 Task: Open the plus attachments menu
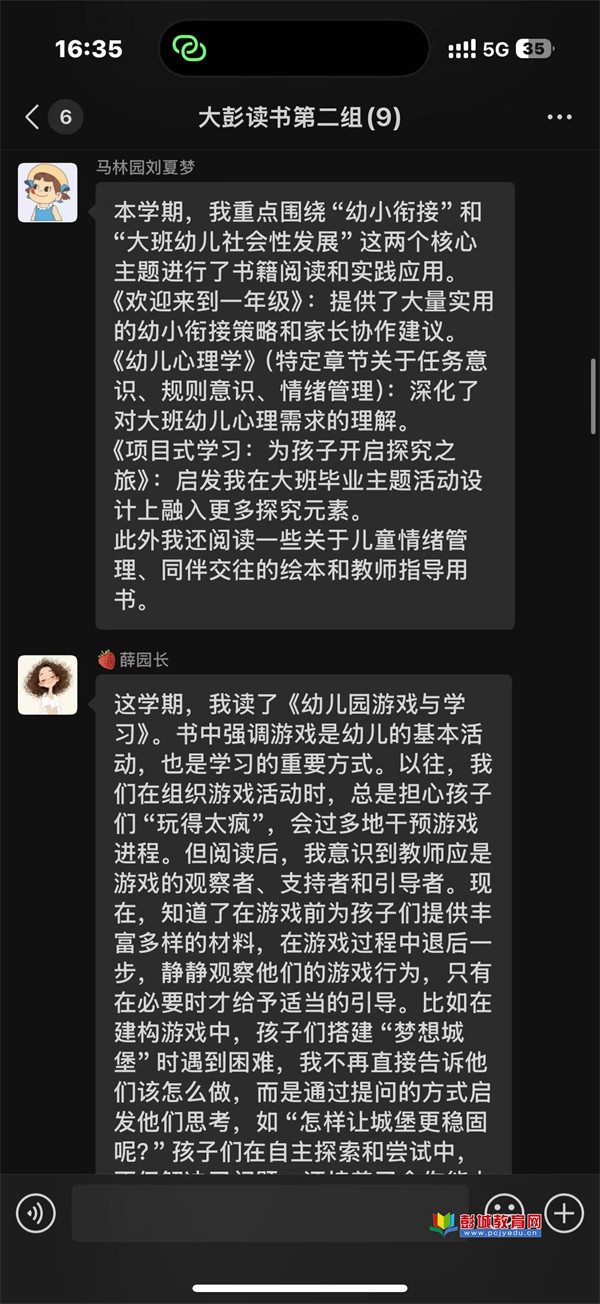tap(563, 1213)
